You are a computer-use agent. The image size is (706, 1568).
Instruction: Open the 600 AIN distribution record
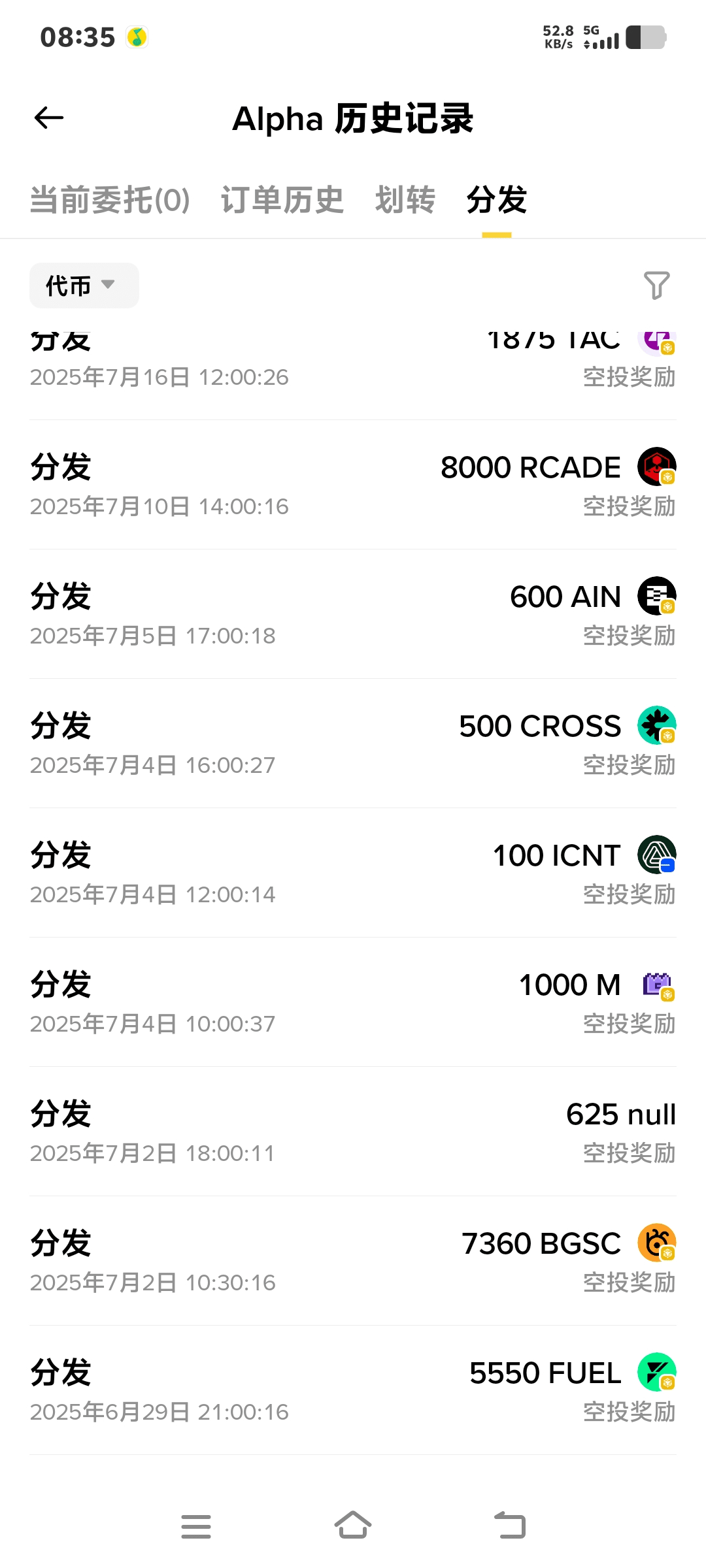coord(353,614)
